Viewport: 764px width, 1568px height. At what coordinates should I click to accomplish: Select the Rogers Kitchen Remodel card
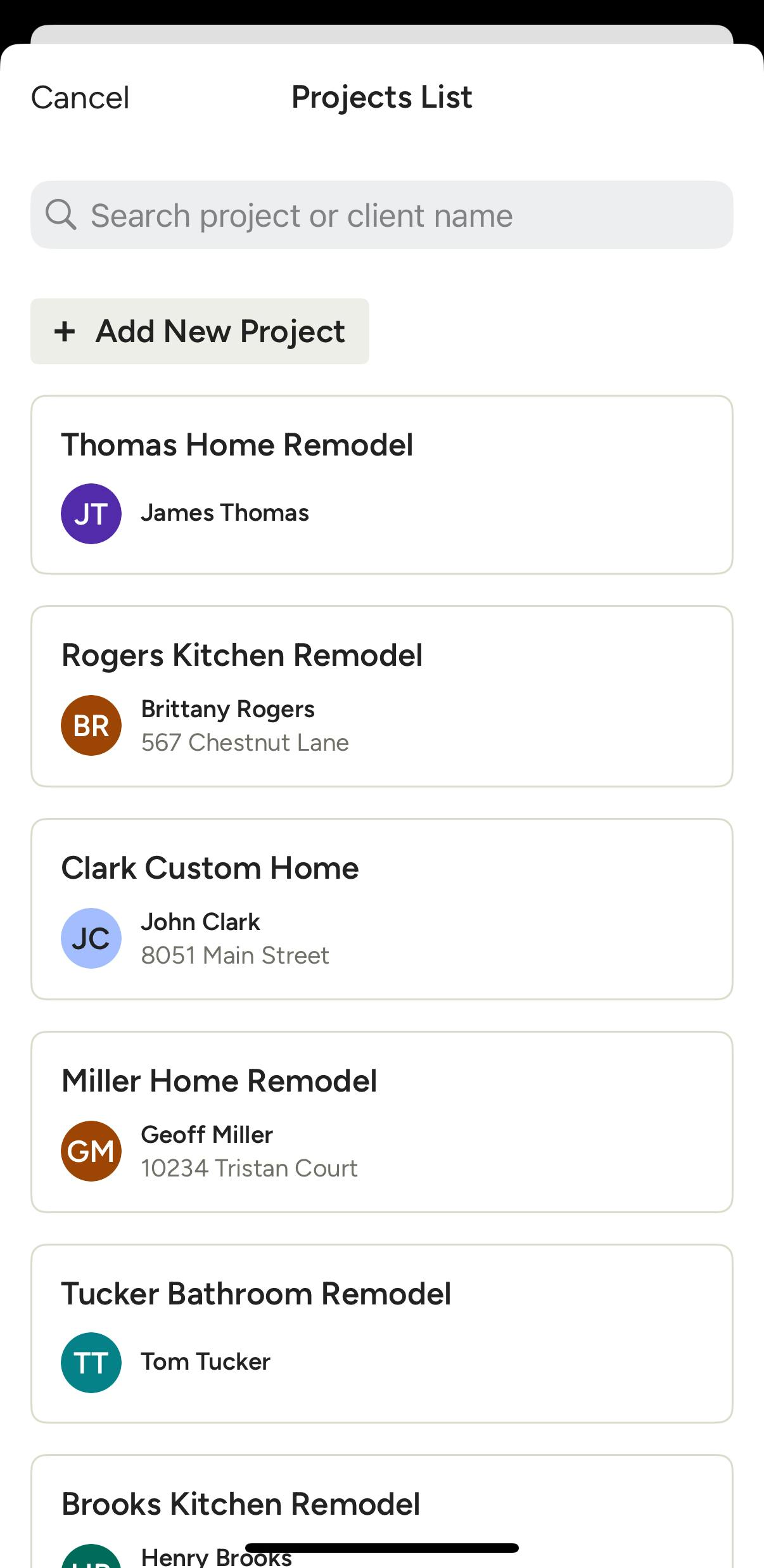(x=382, y=696)
